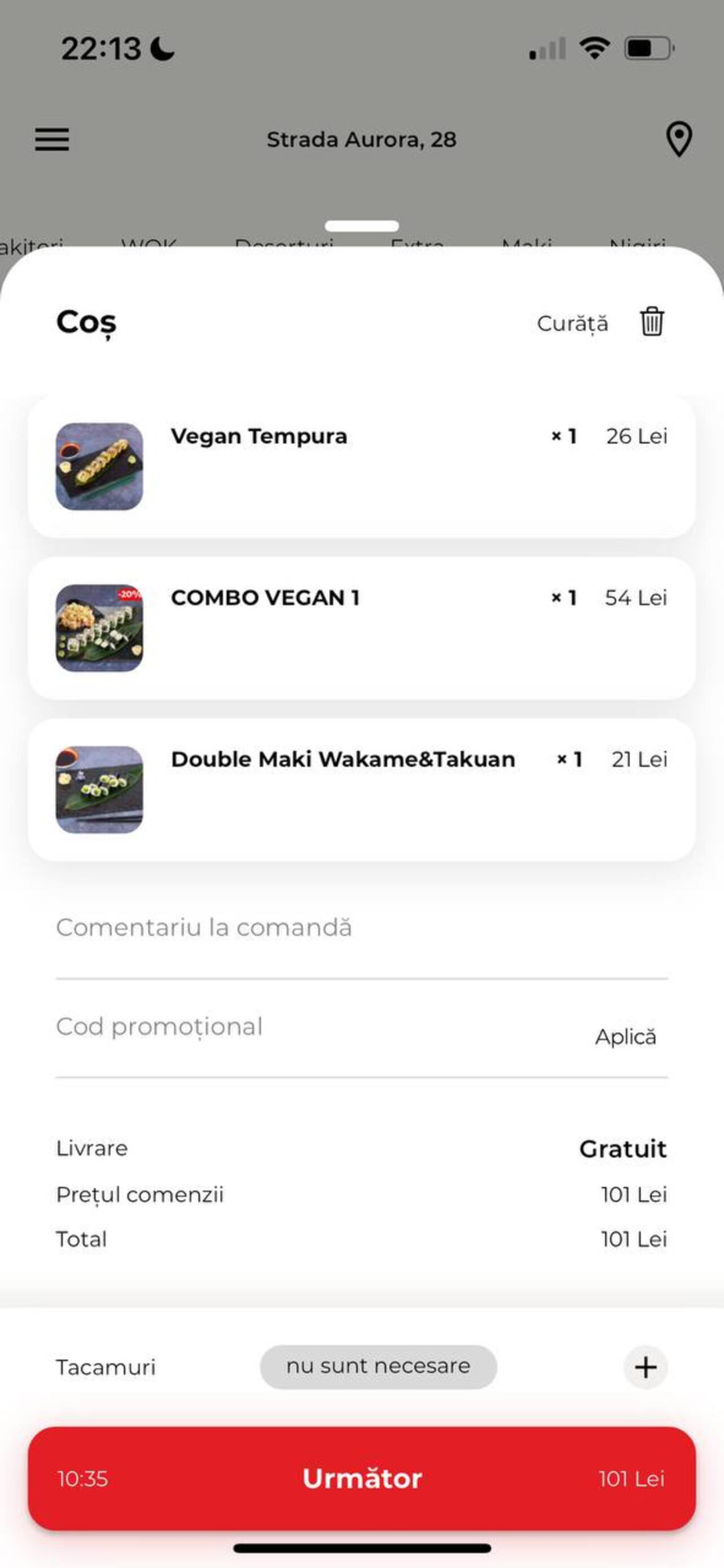Focus the Comentariu la comandă field
Screen dimensions: 724x1568
pos(360,928)
